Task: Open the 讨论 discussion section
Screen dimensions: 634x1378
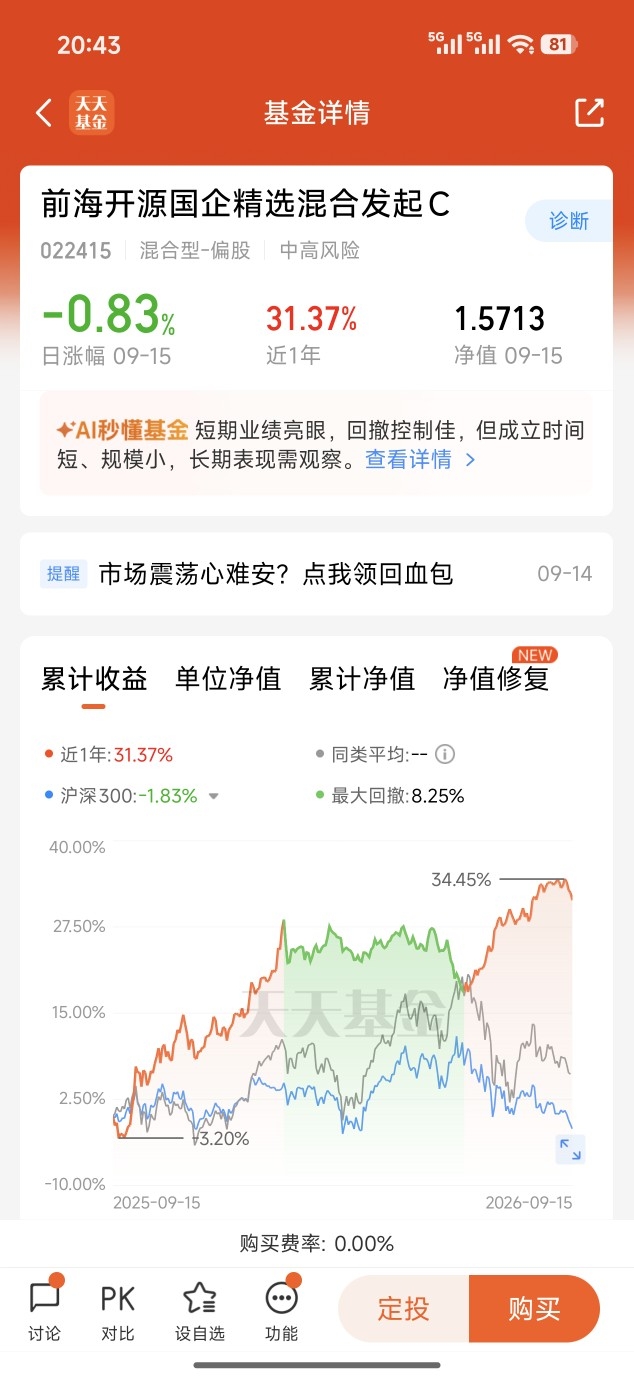Action: pyautogui.click(x=44, y=1311)
